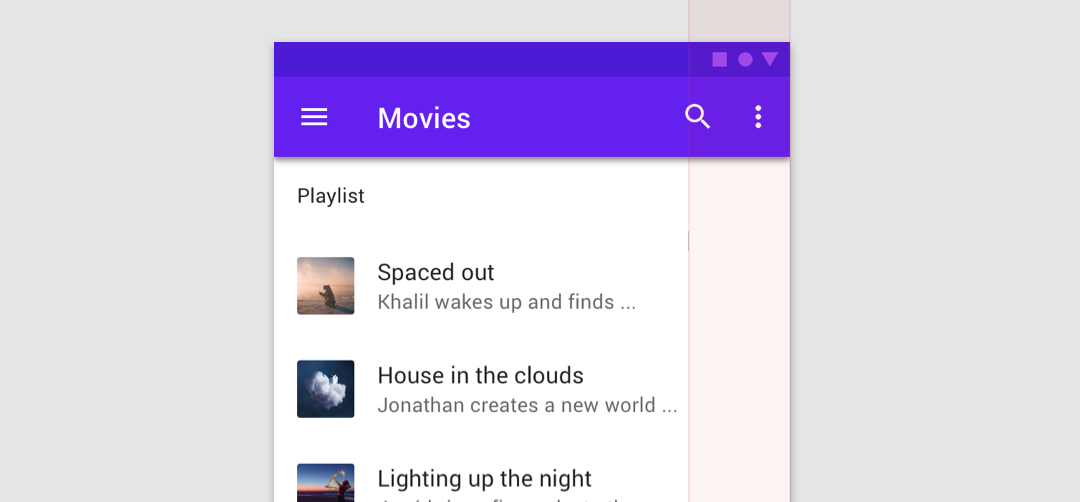Open the navigation drawer menu
The height and width of the screenshot is (502, 1080).
point(314,117)
